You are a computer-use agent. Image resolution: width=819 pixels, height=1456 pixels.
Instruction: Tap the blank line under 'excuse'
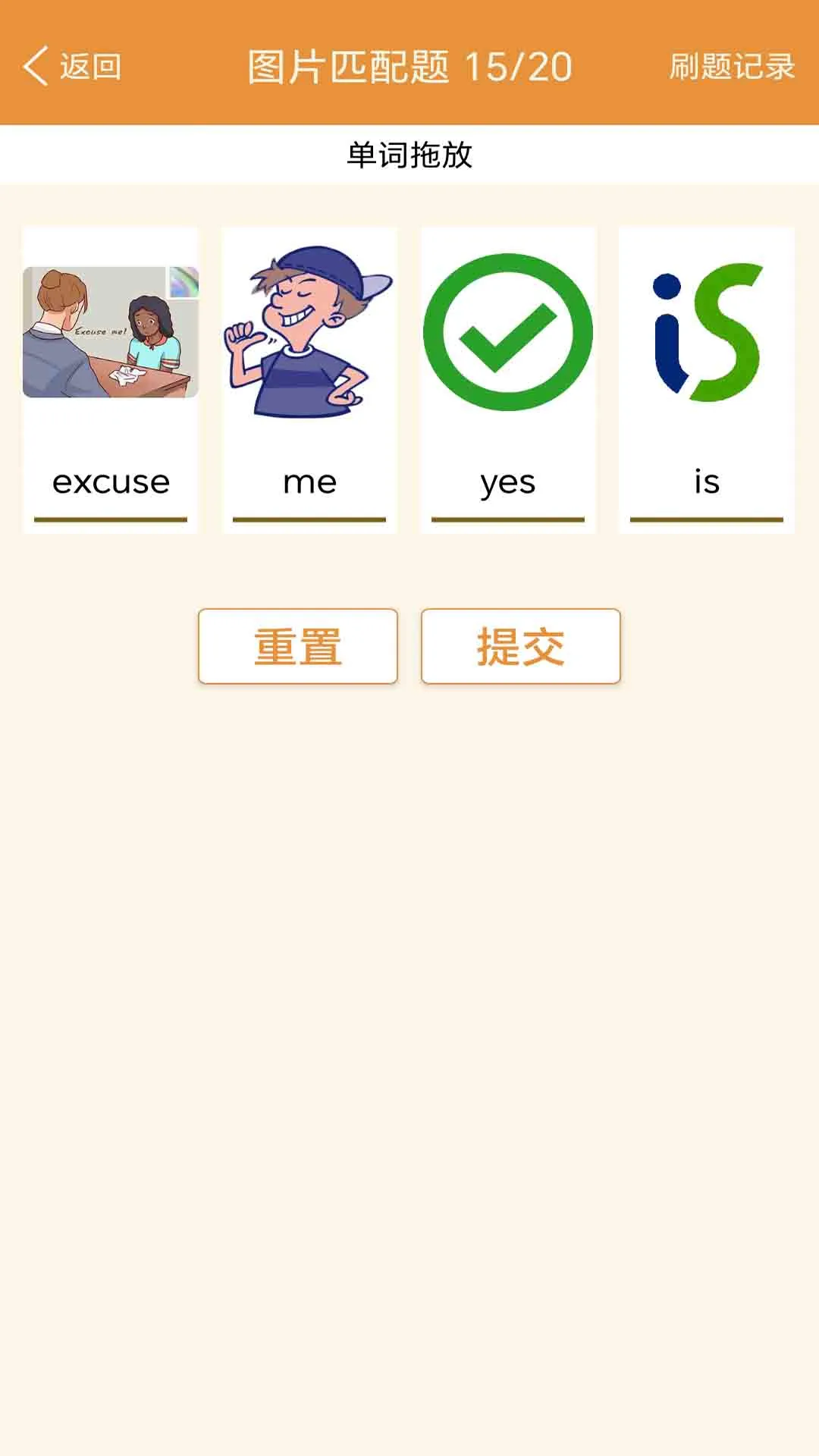(x=111, y=520)
